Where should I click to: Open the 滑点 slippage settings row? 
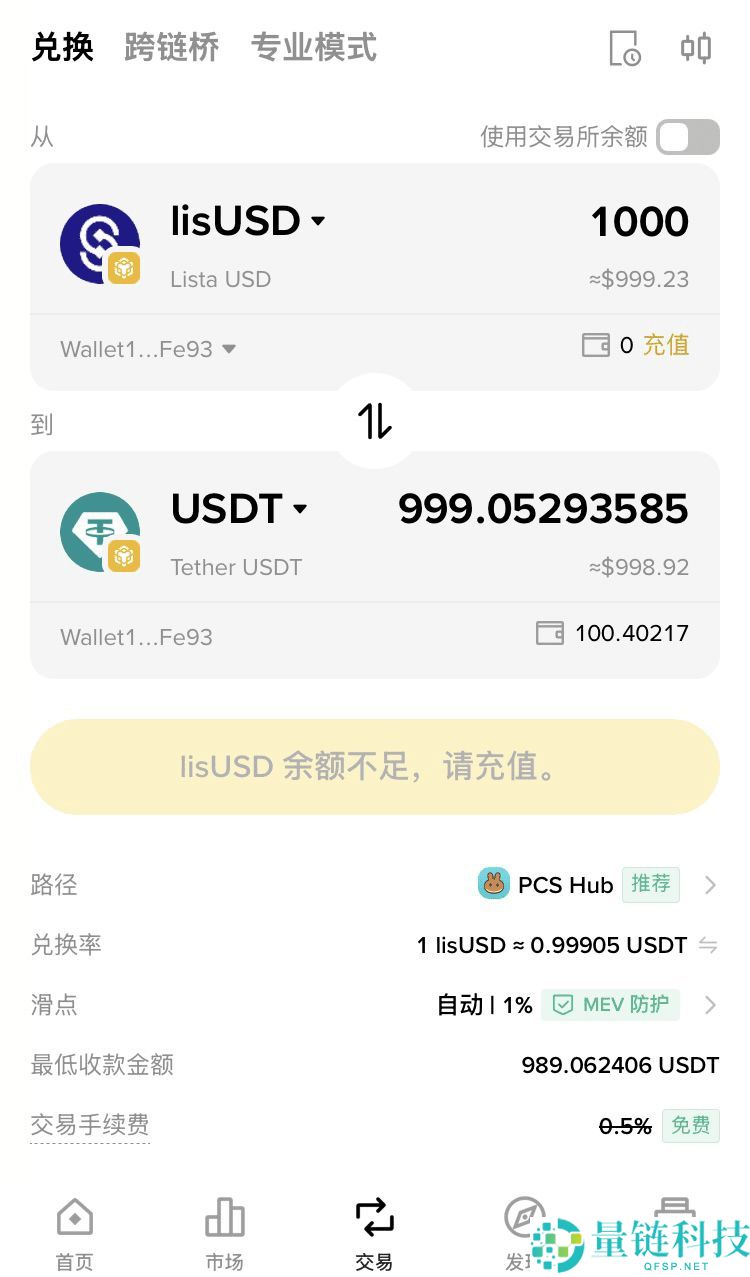pyautogui.click(x=710, y=1005)
